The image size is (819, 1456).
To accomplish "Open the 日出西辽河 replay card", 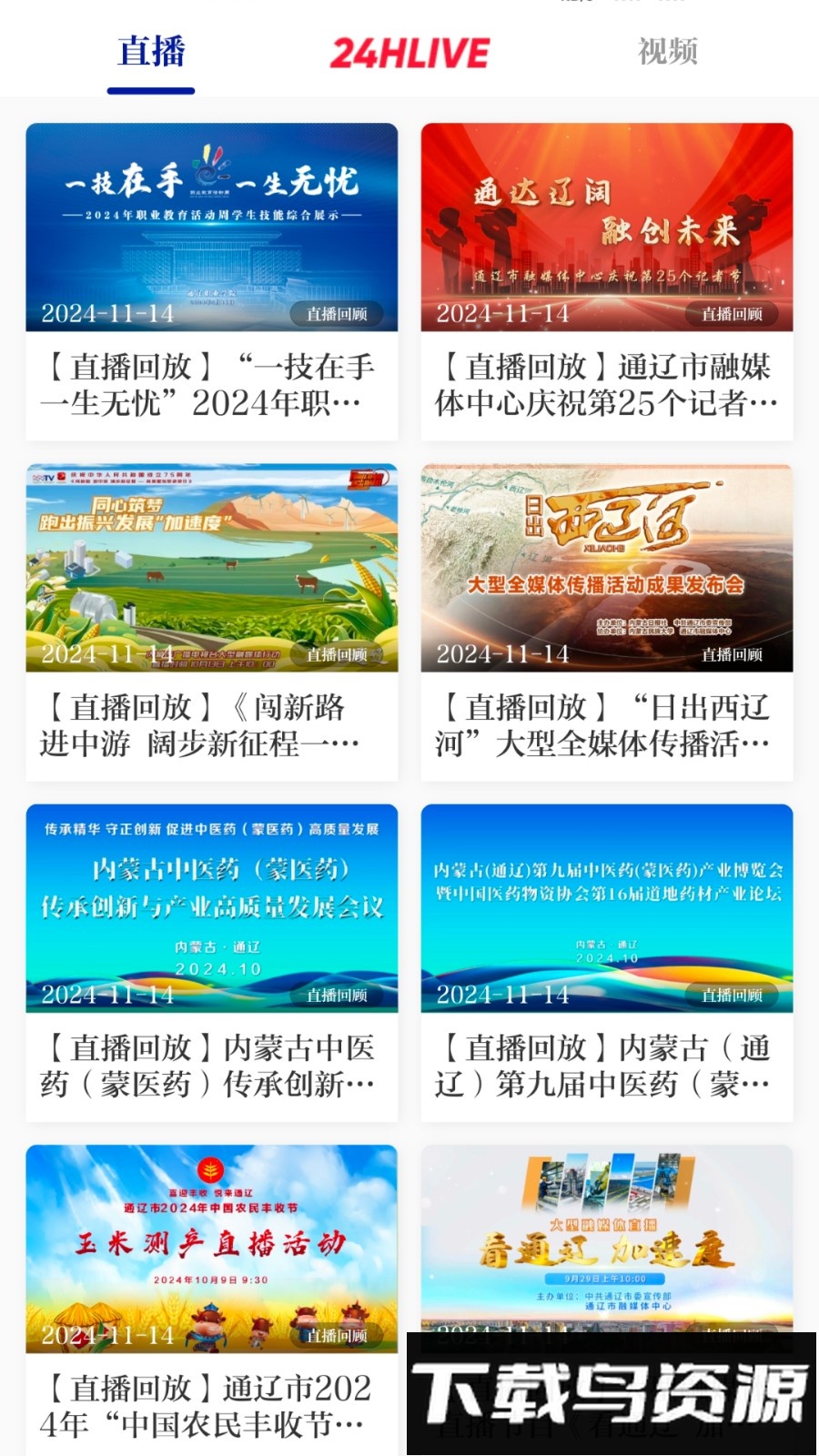I will point(606,622).
